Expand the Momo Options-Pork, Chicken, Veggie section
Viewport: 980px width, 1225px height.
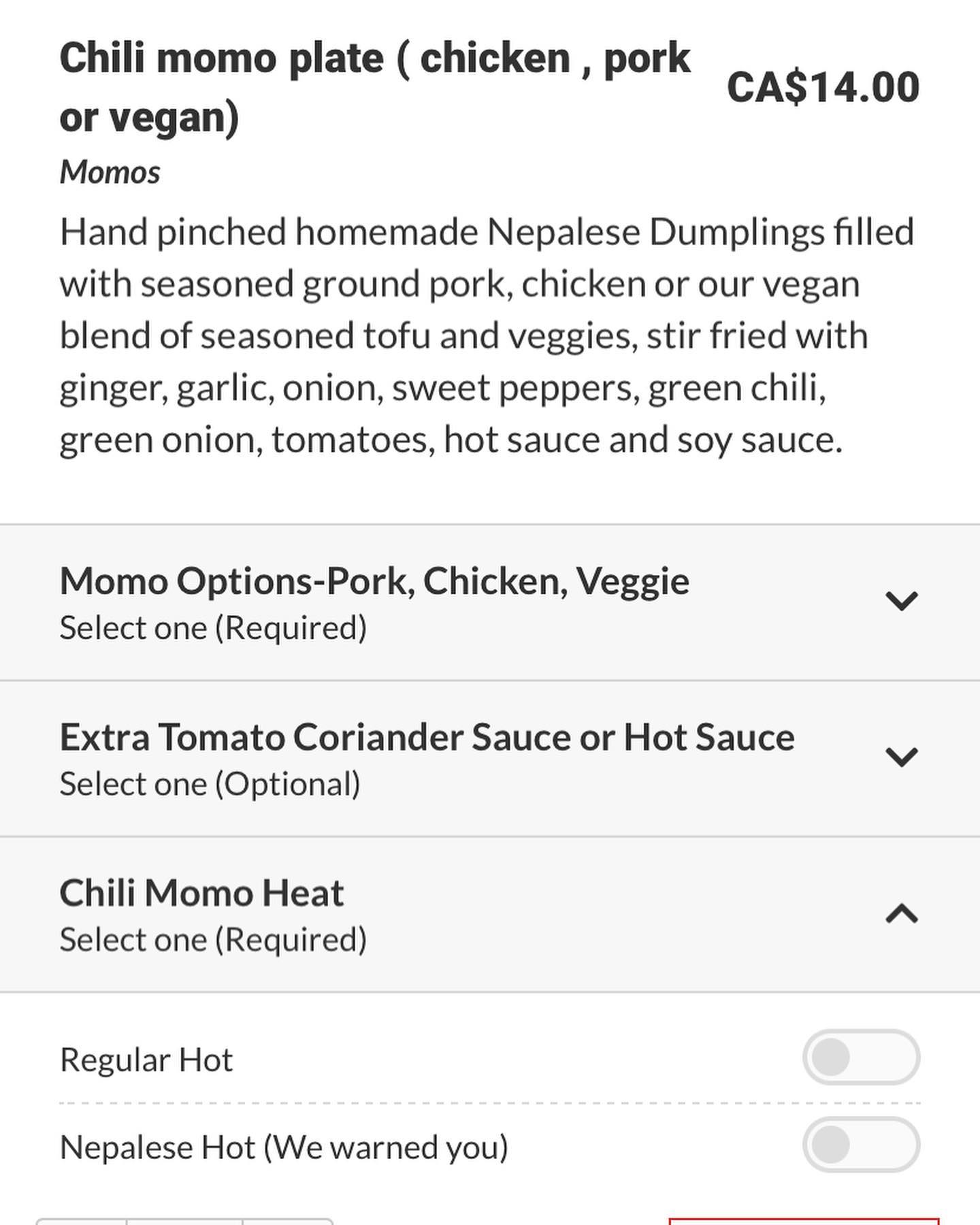point(901,602)
